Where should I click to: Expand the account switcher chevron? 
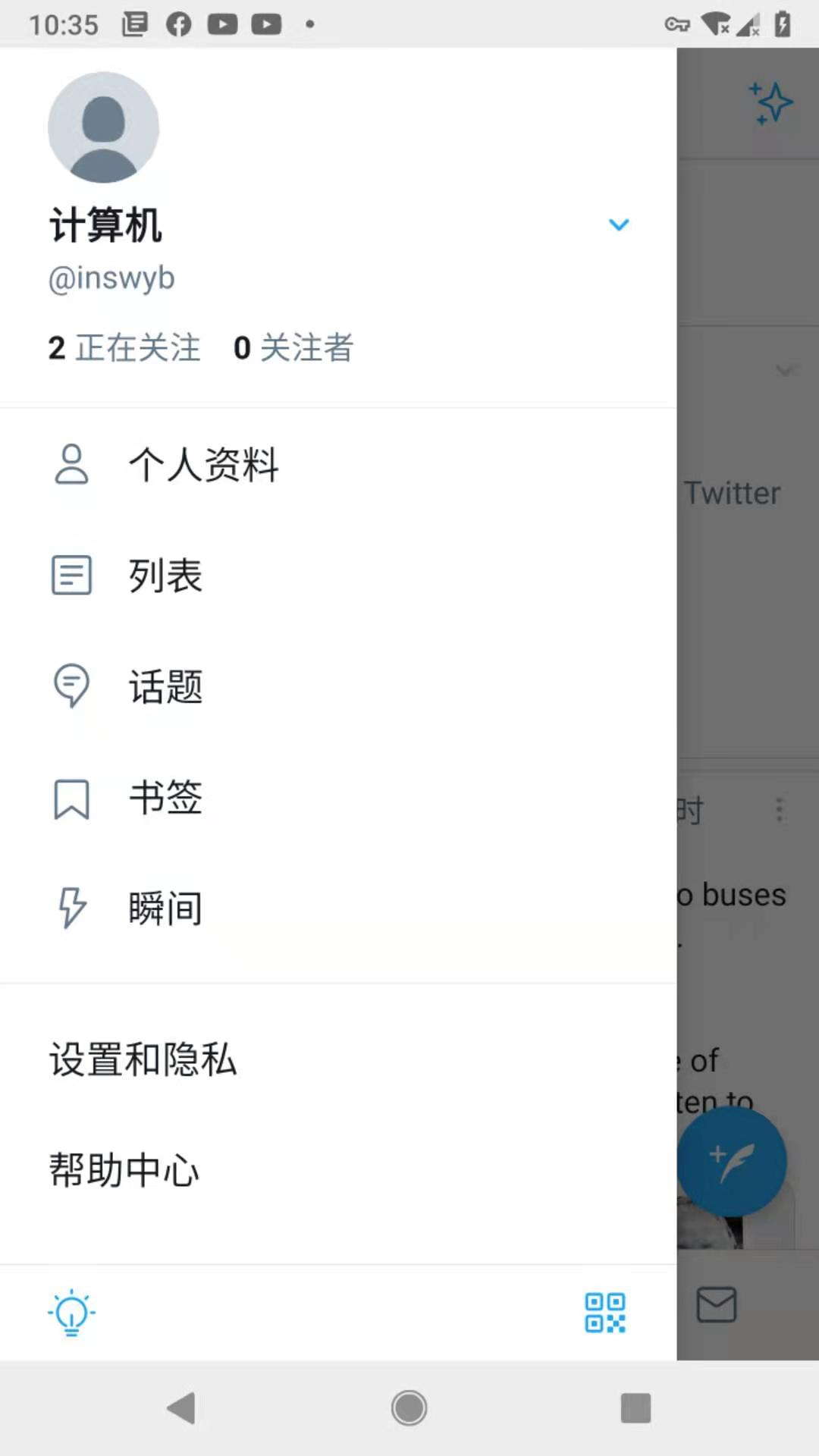(x=619, y=224)
